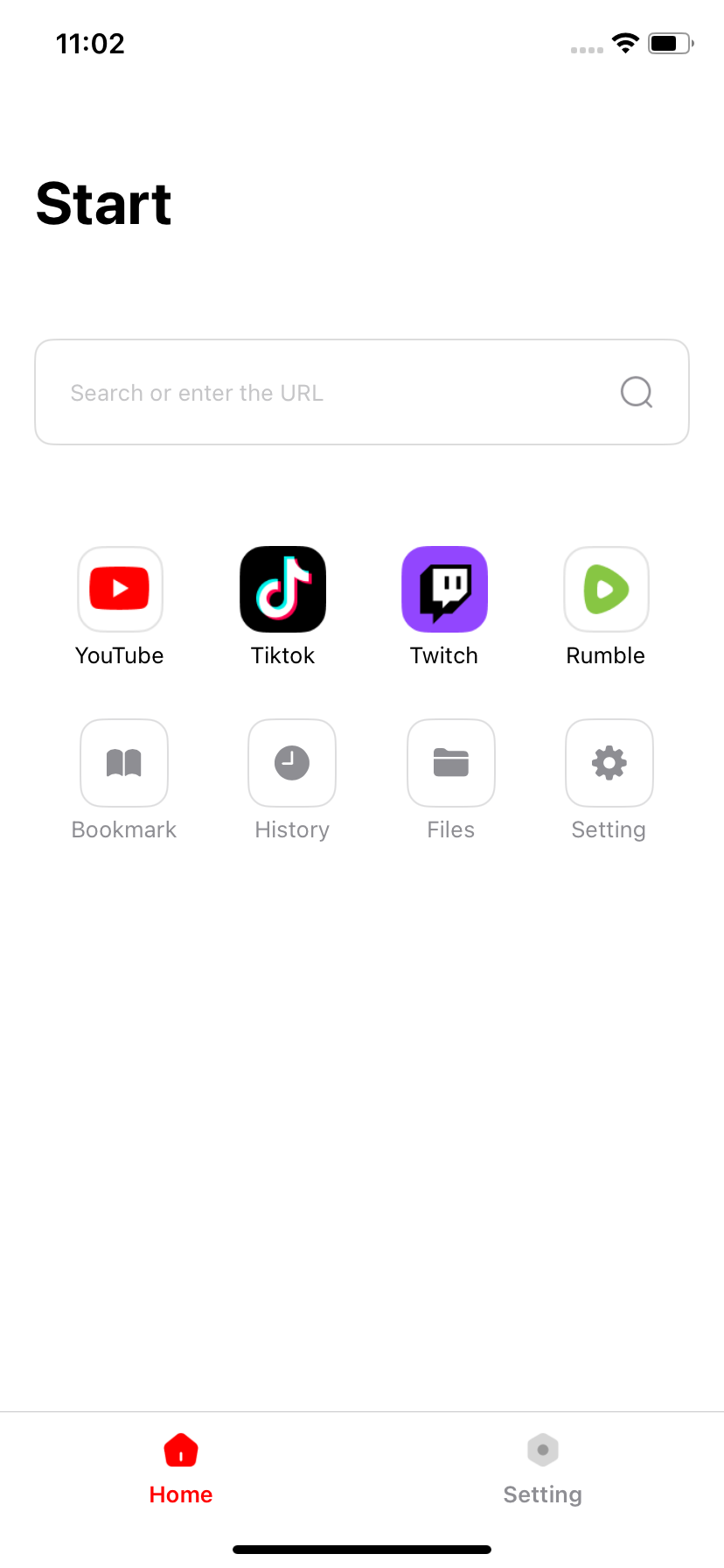724x1568 pixels.
Task: Open the Tiktok shortcut icon
Action: tap(282, 589)
